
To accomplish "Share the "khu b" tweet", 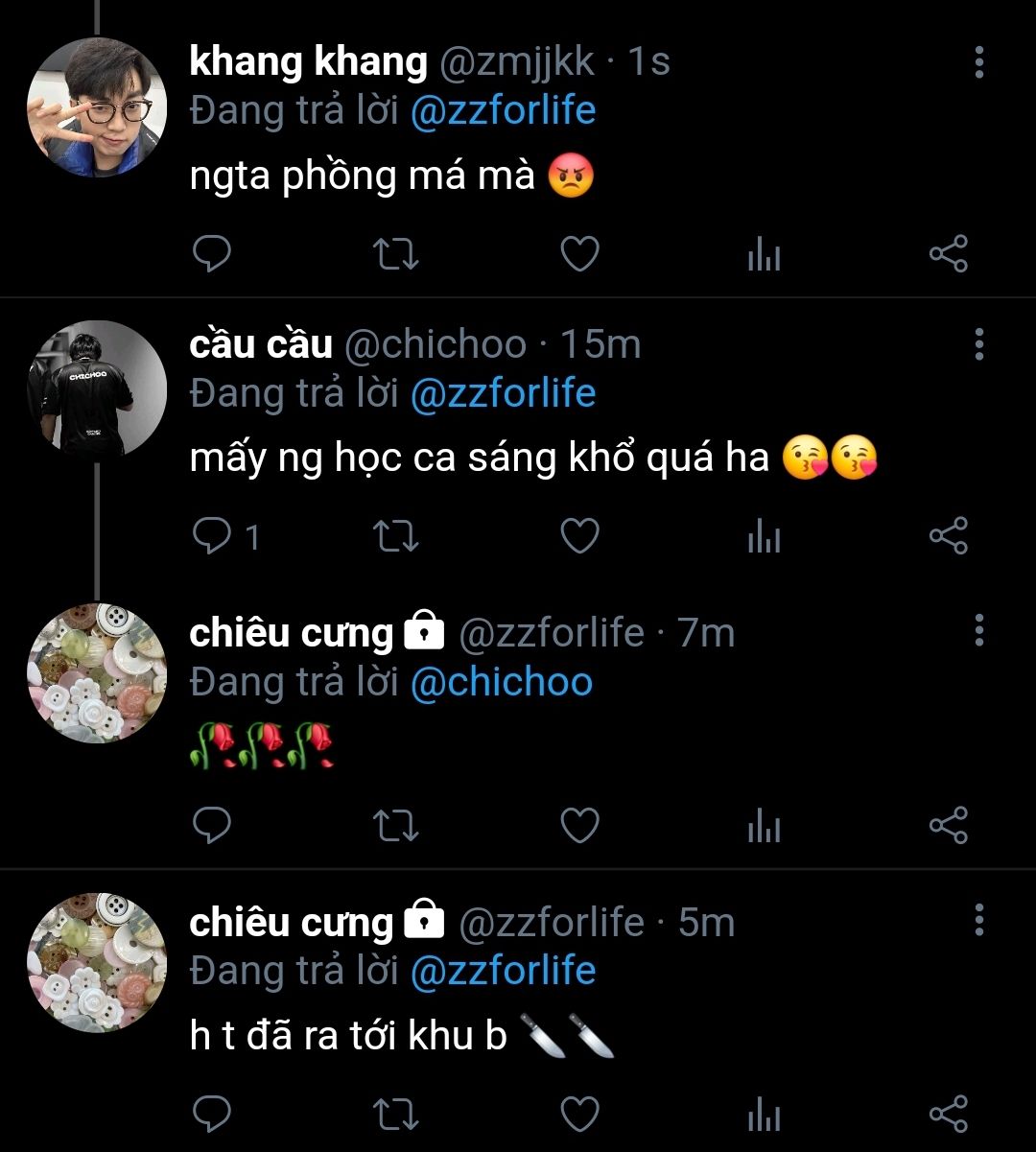I will point(948,1114).
